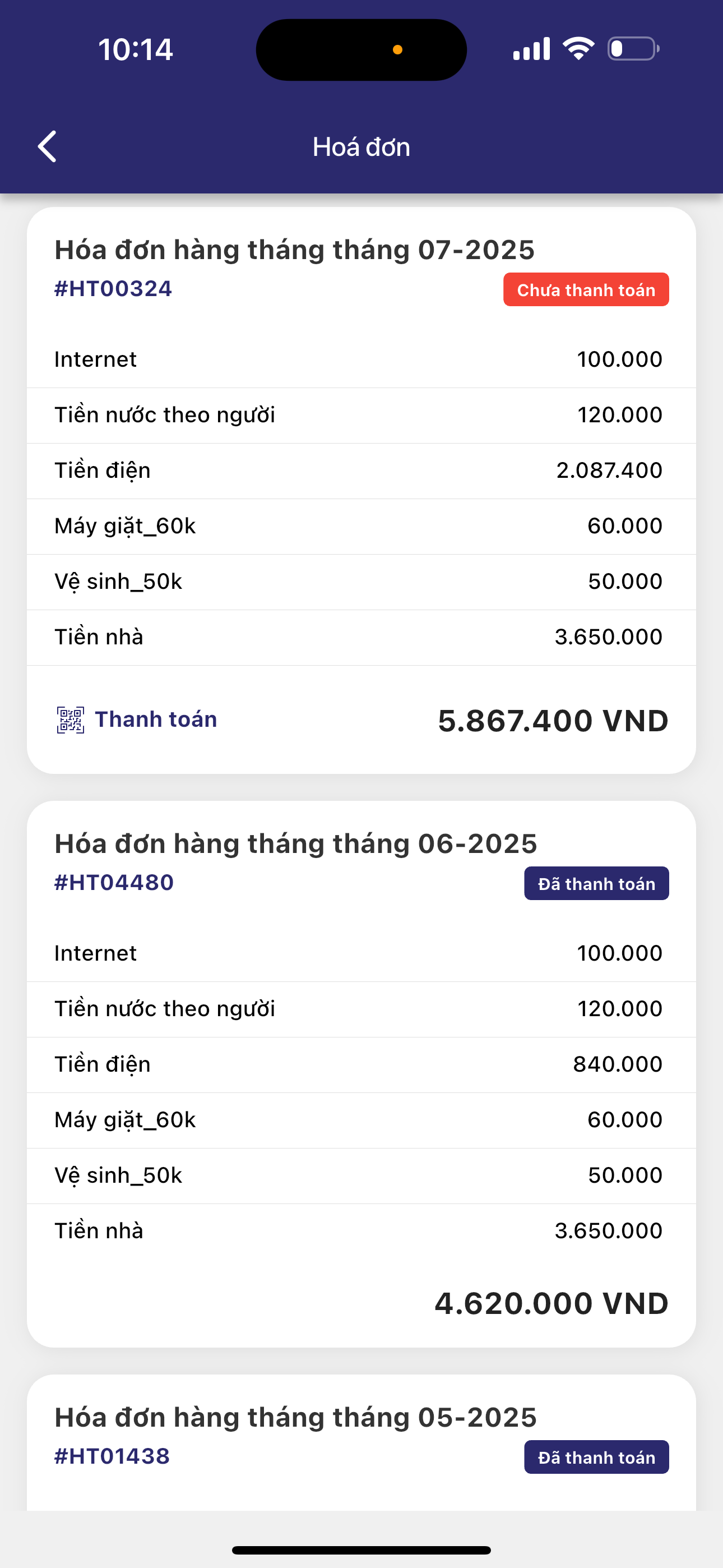This screenshot has height=1568, width=723.
Task: Tap Thanh toán to pay invoice #HT00324
Action: pyautogui.click(x=137, y=720)
